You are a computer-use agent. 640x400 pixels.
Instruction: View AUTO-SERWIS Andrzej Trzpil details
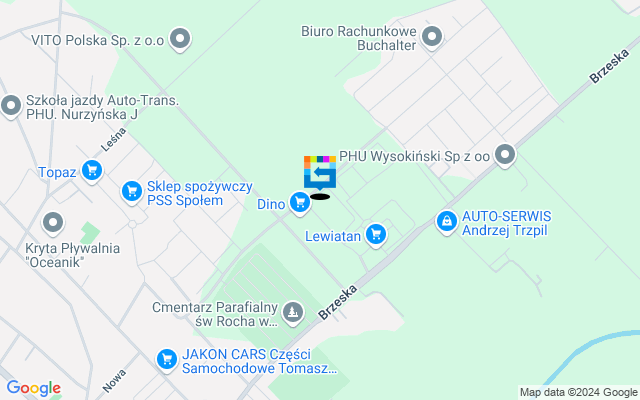[x=447, y=221]
